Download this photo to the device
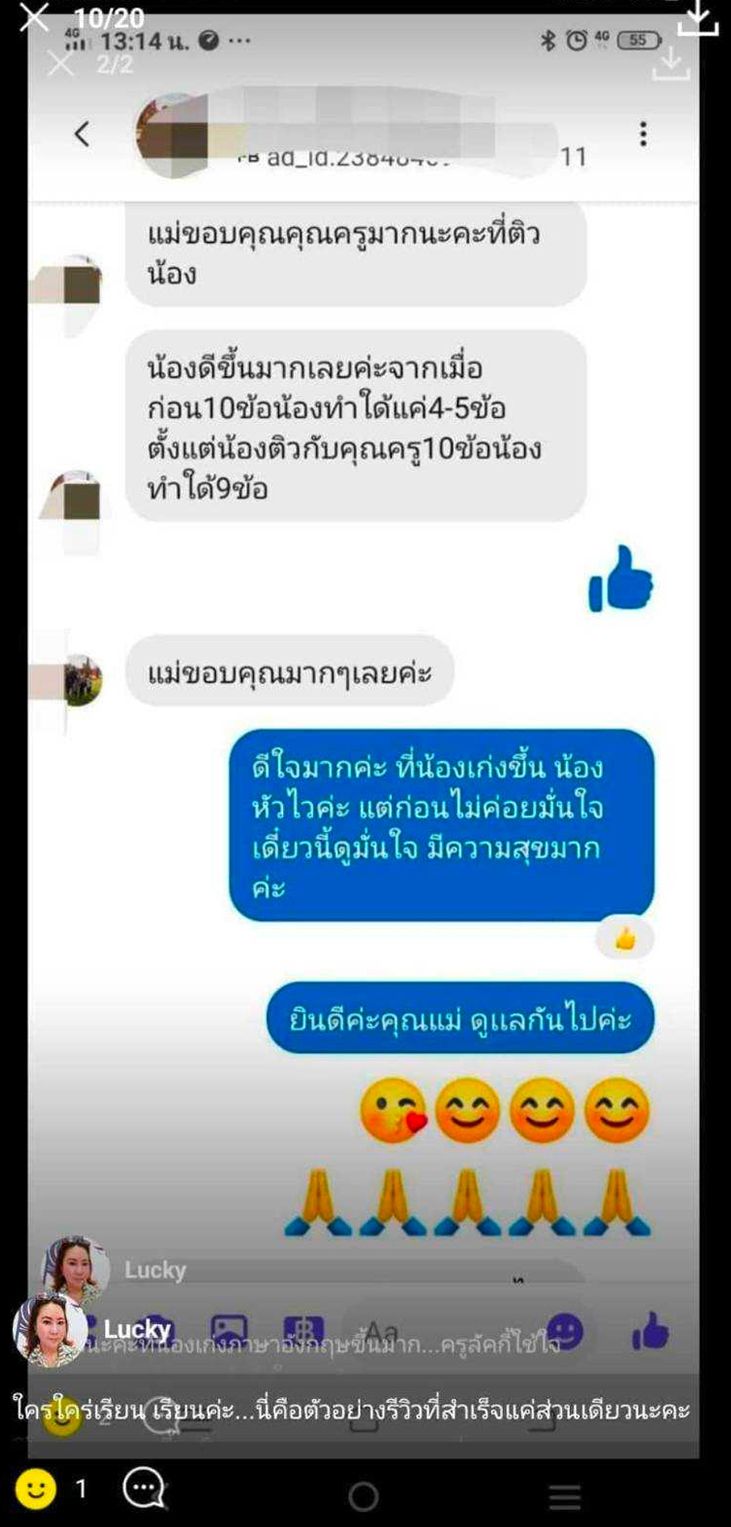731x1527 pixels. tap(698, 19)
